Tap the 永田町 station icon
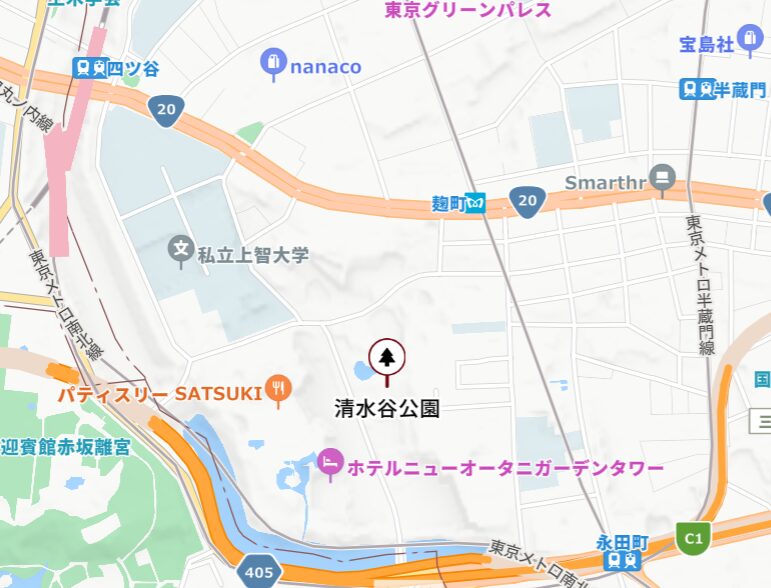Image resolution: width=771 pixels, height=588 pixels. 616,563
